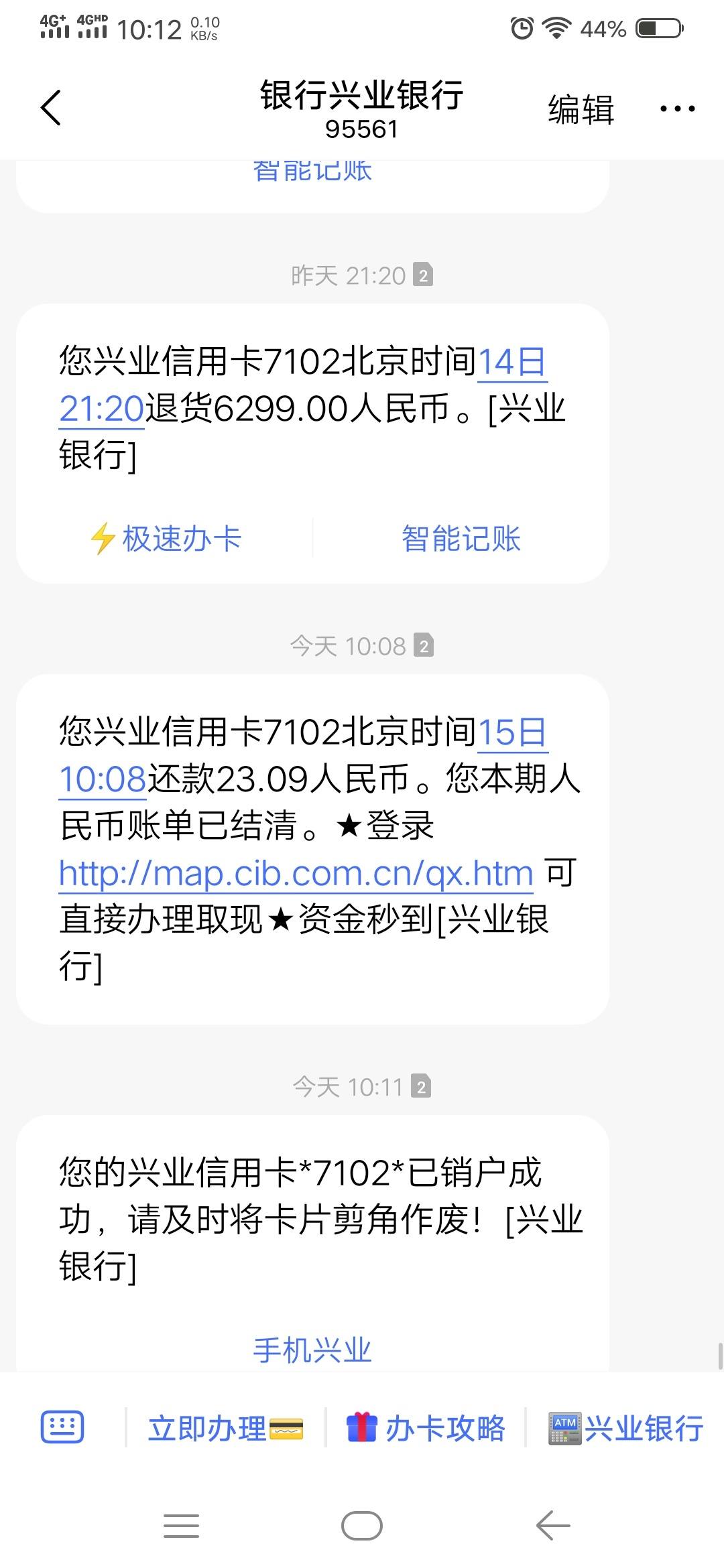Open the 兴业银行 ATM menu item
The height and width of the screenshot is (1568, 724).
click(626, 1428)
